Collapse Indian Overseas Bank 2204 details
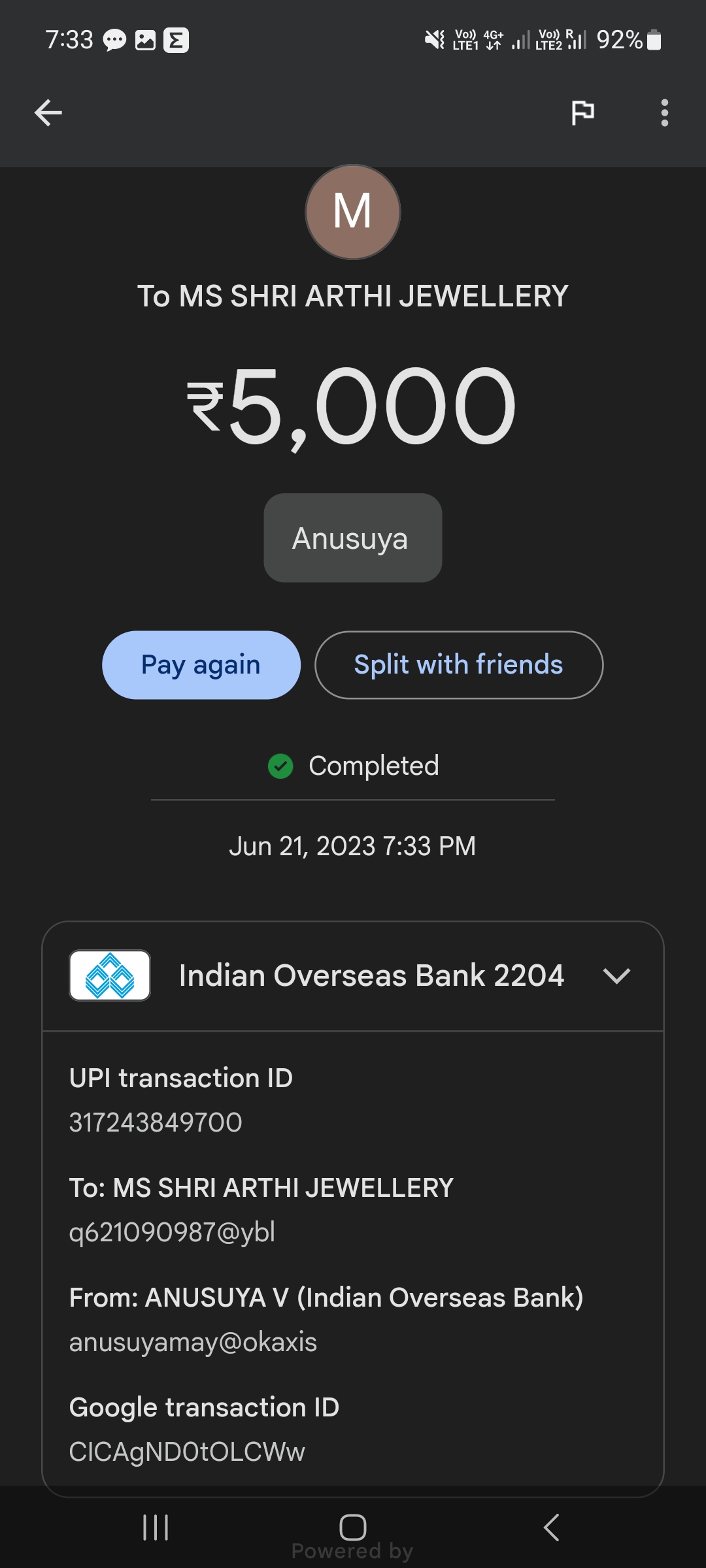The width and height of the screenshot is (706, 1568). click(616, 975)
